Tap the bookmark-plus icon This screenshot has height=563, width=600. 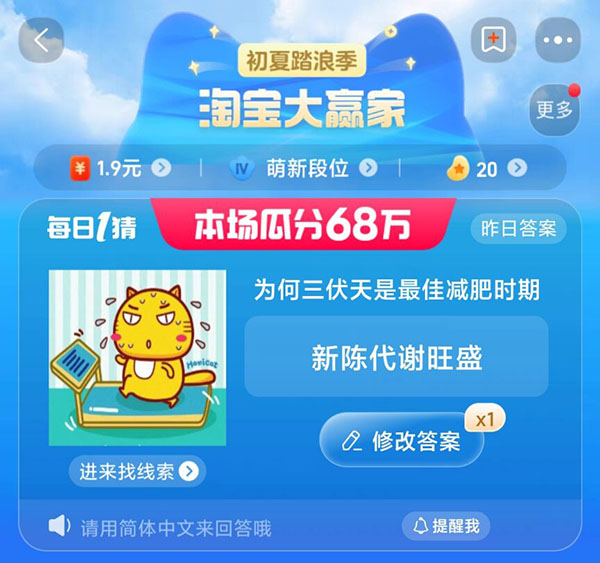494,41
